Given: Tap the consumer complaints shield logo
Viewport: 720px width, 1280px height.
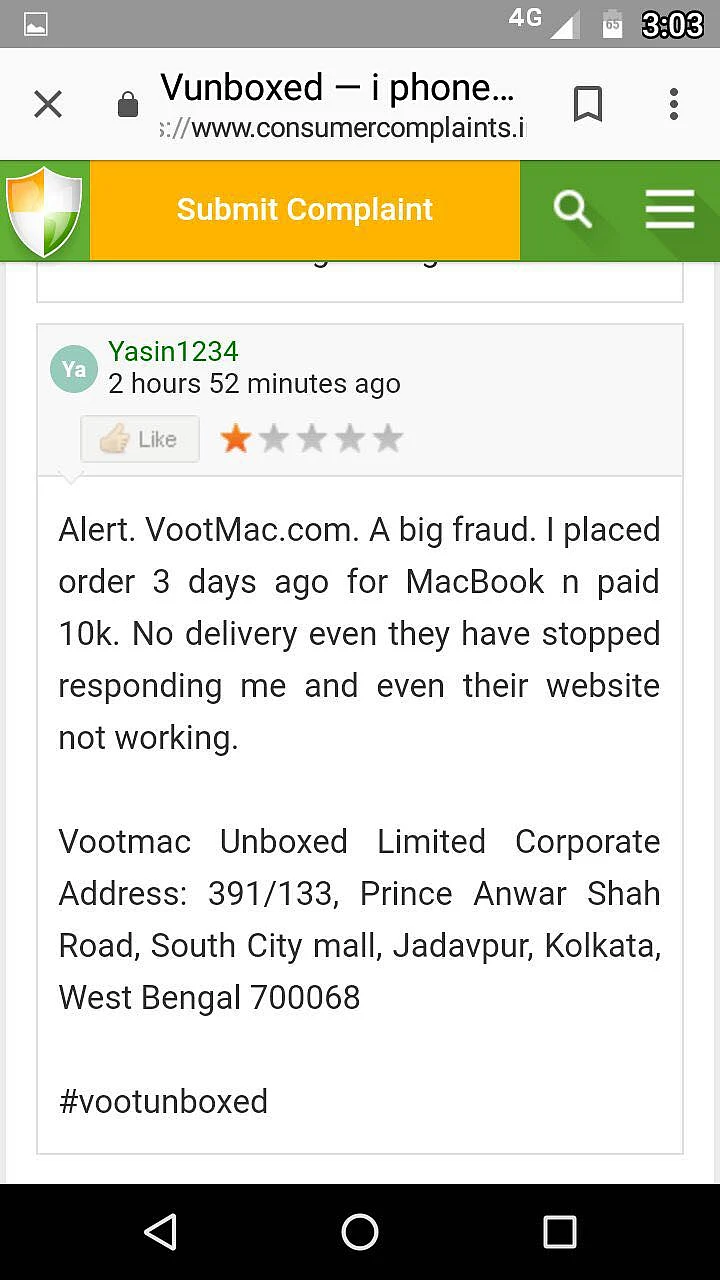Looking at the screenshot, I should 44,211.
